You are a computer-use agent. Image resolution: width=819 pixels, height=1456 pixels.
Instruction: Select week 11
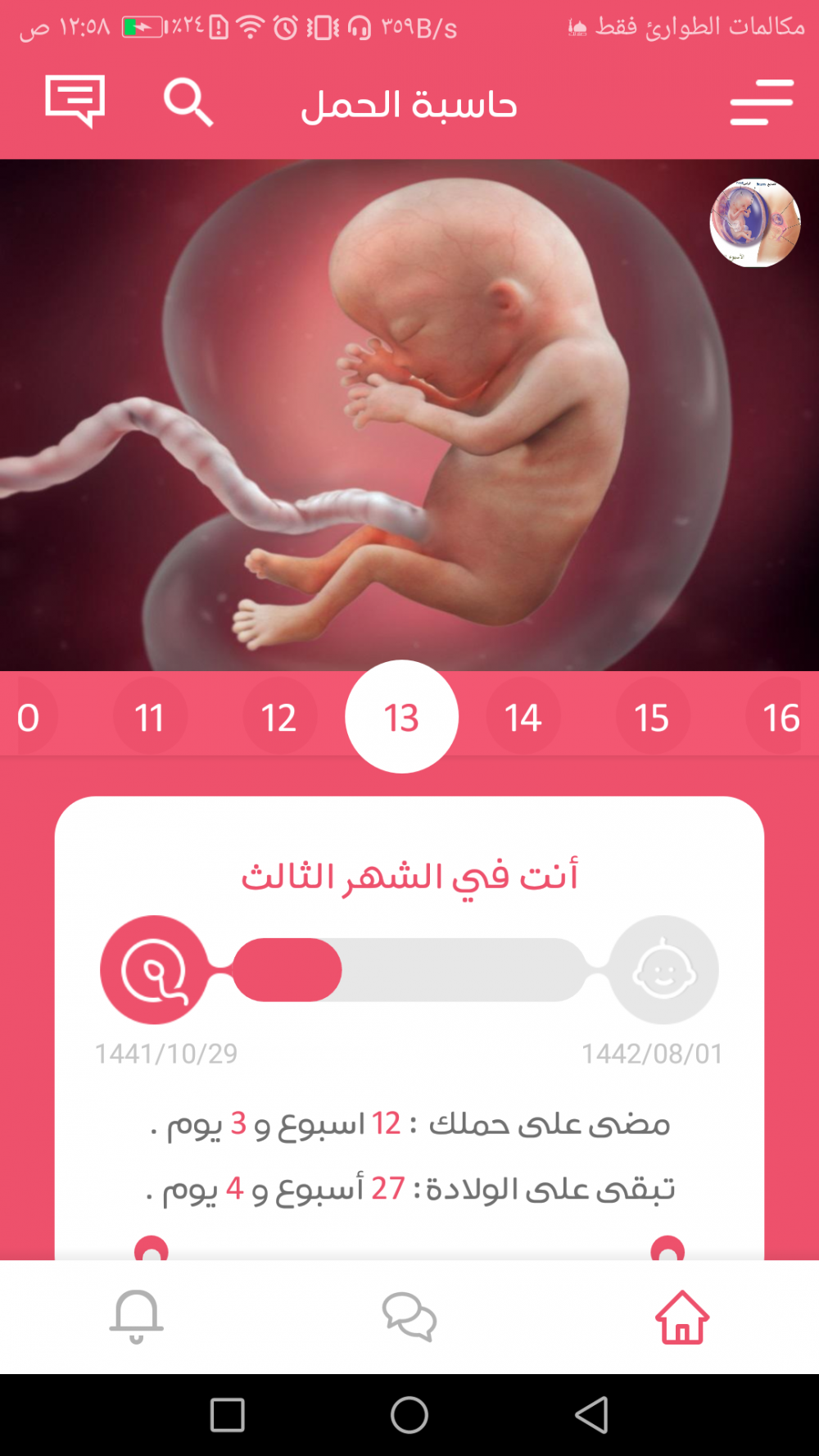149,718
